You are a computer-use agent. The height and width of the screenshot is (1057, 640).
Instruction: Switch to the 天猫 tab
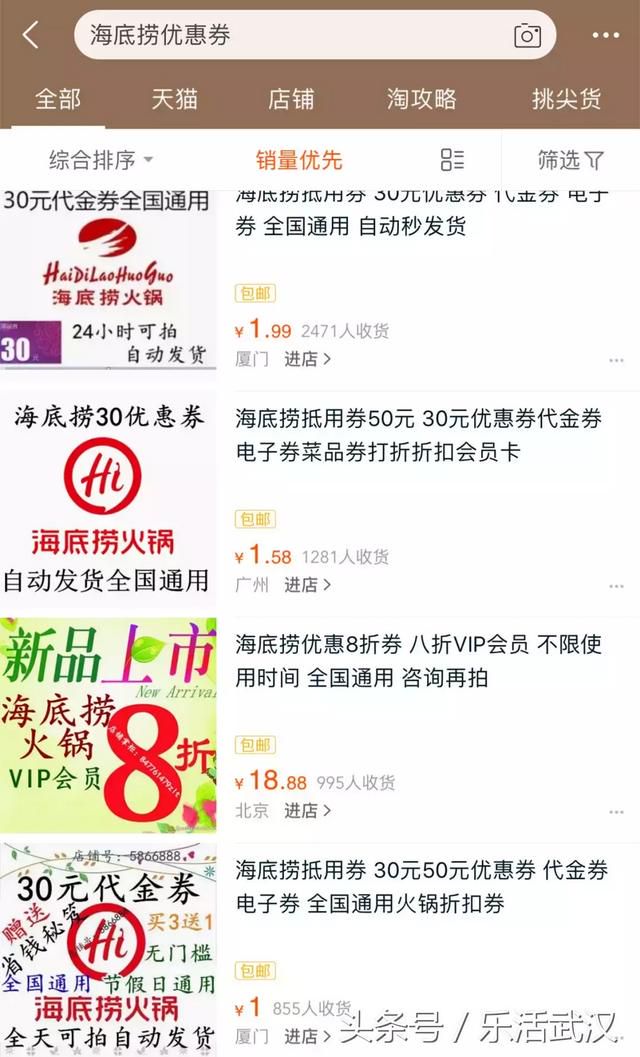(174, 99)
